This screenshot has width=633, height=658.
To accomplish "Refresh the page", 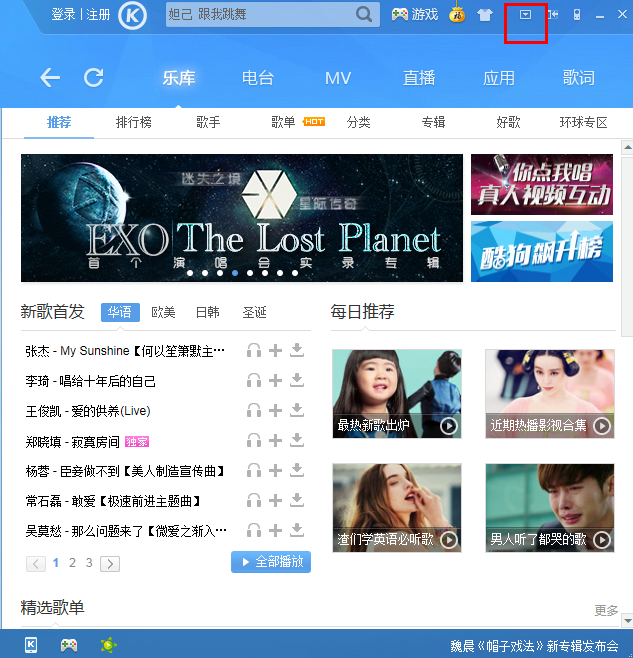I will coord(94,77).
